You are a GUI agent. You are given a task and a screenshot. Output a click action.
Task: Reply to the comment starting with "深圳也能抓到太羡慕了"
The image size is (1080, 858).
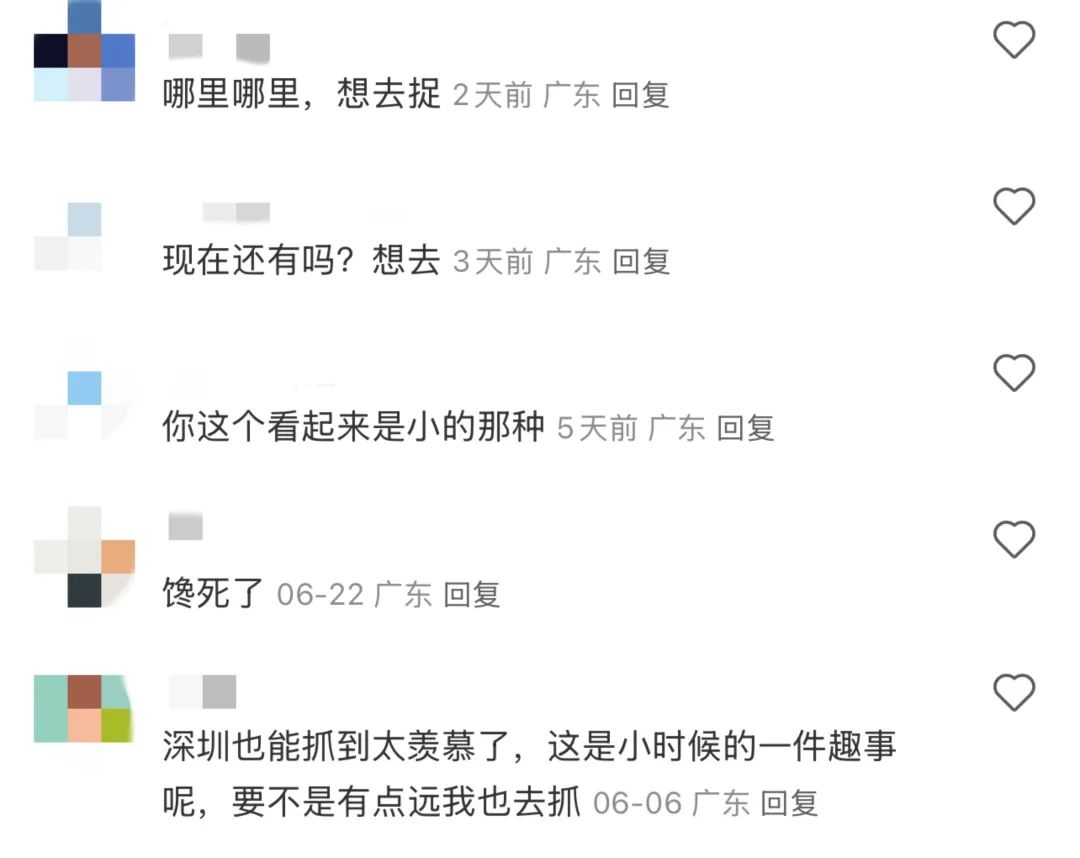point(789,803)
